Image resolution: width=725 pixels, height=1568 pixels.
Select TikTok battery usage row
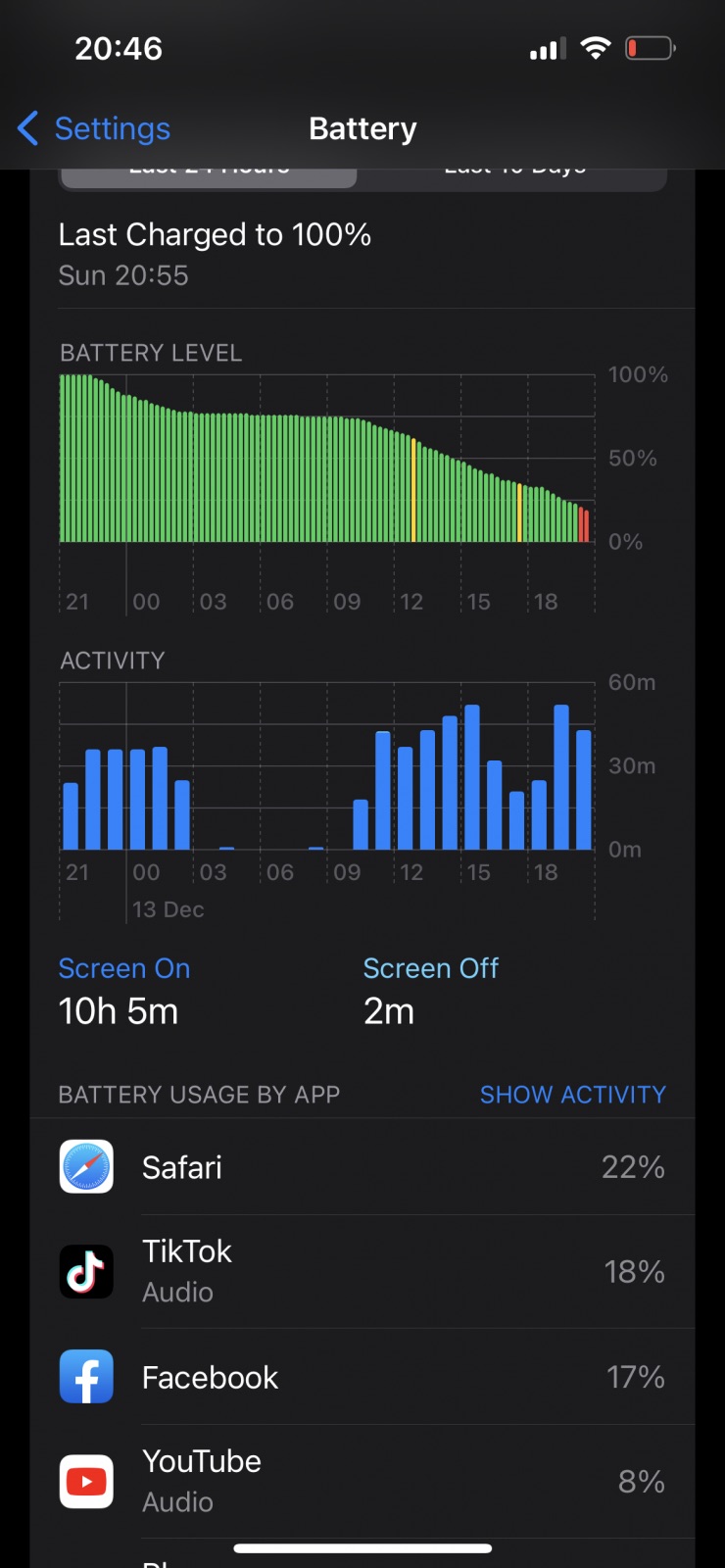(362, 1271)
